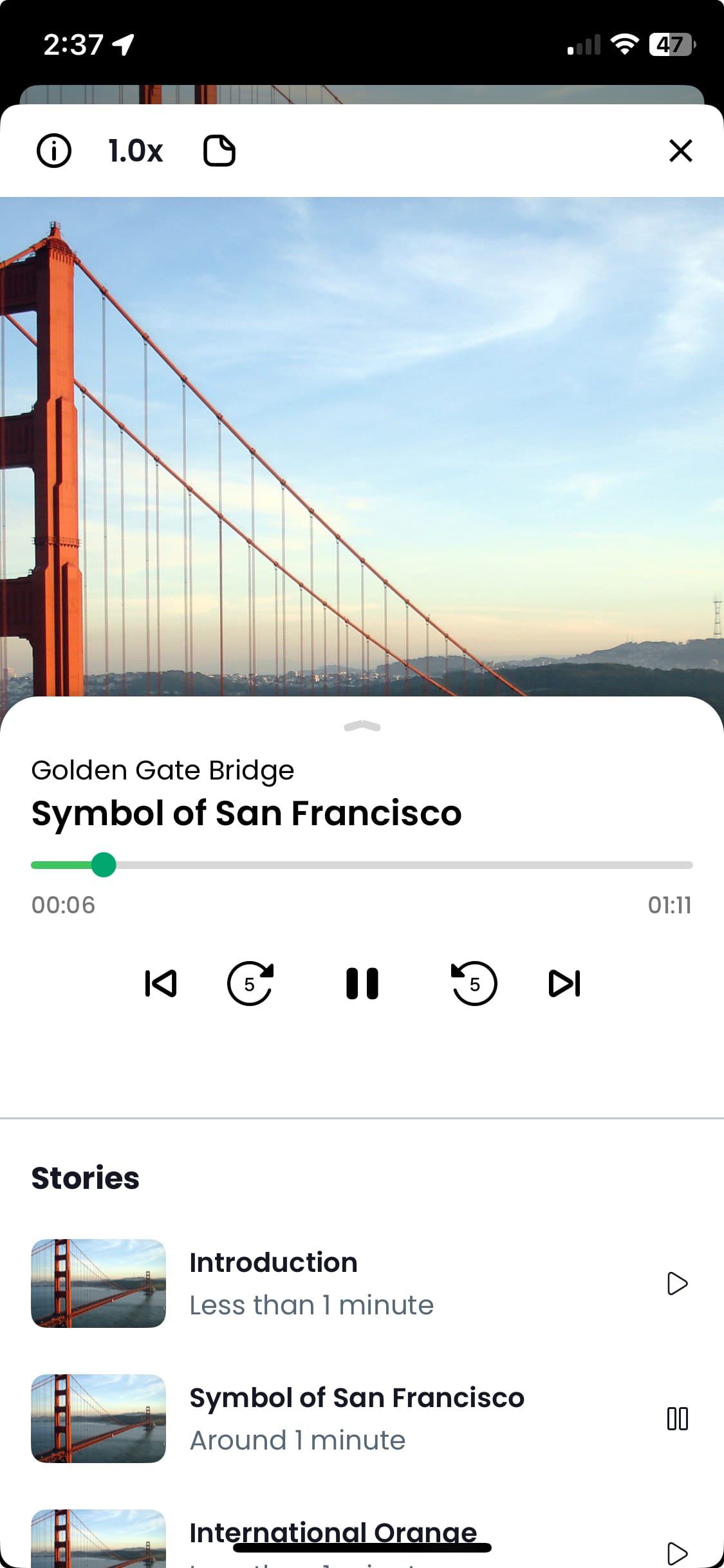Pause Symbol of San Francisco in list
Screen dimensions: 724x1568
(x=677, y=1419)
